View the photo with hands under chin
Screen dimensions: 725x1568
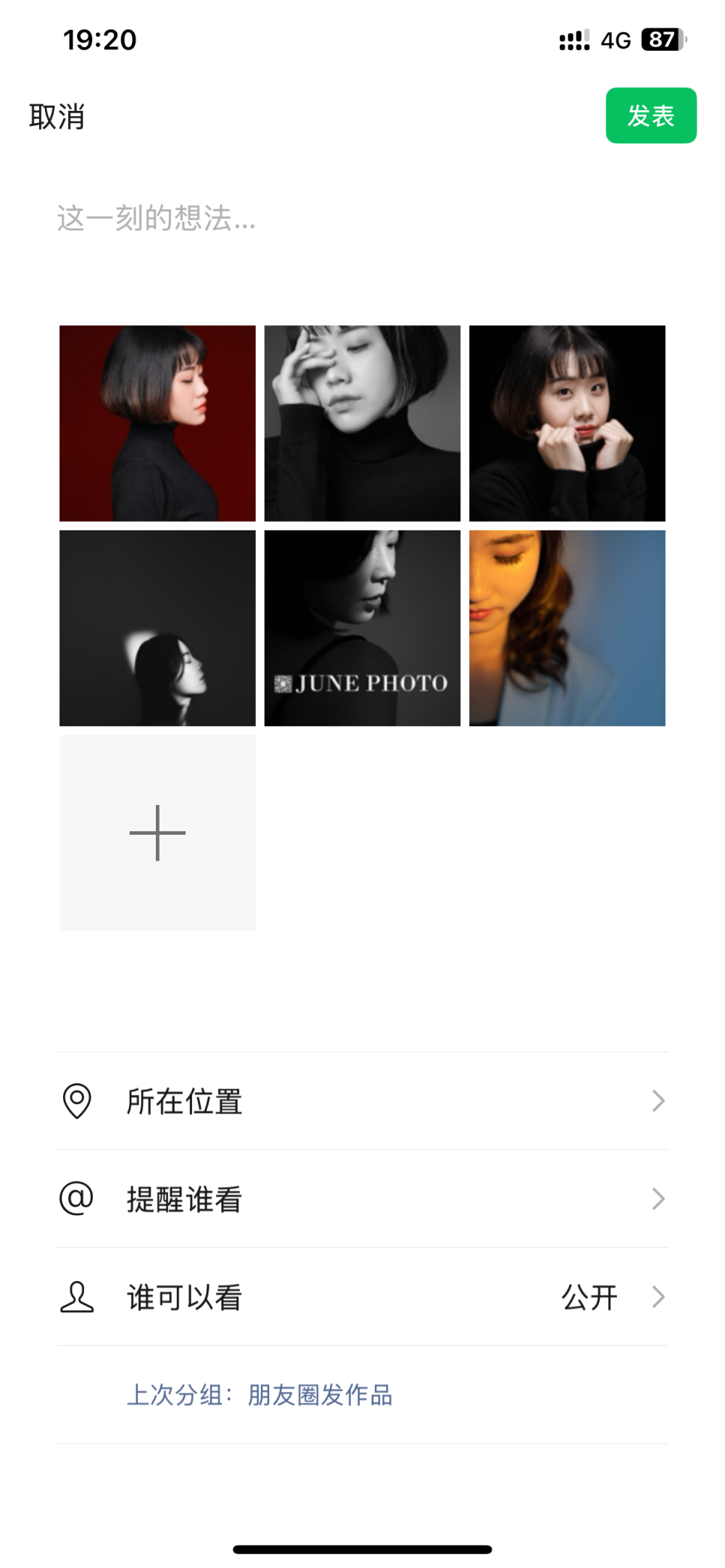click(567, 423)
